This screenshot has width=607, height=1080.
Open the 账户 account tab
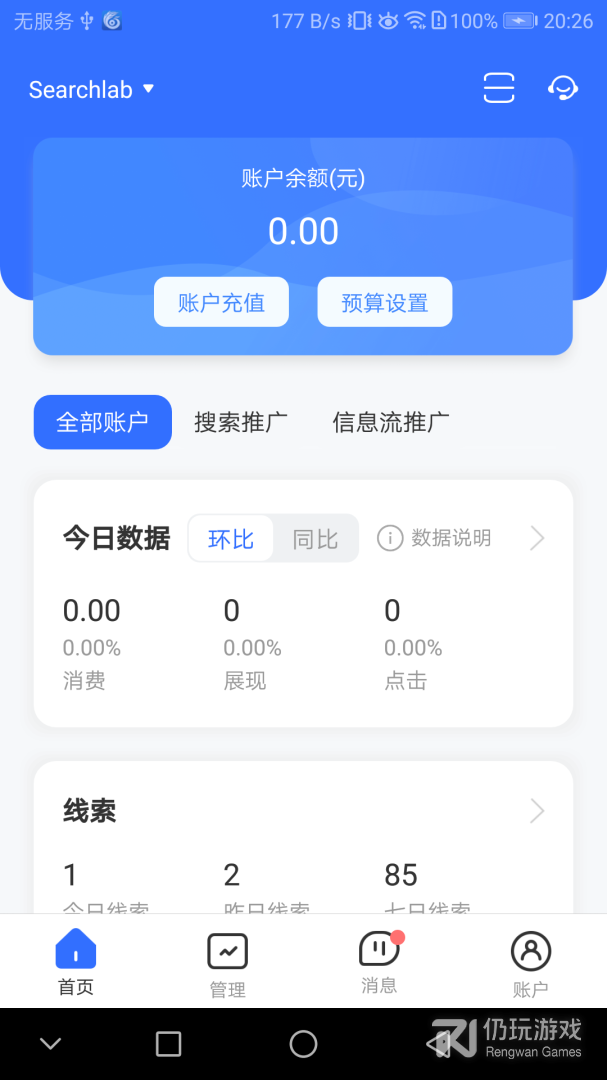coord(530,962)
